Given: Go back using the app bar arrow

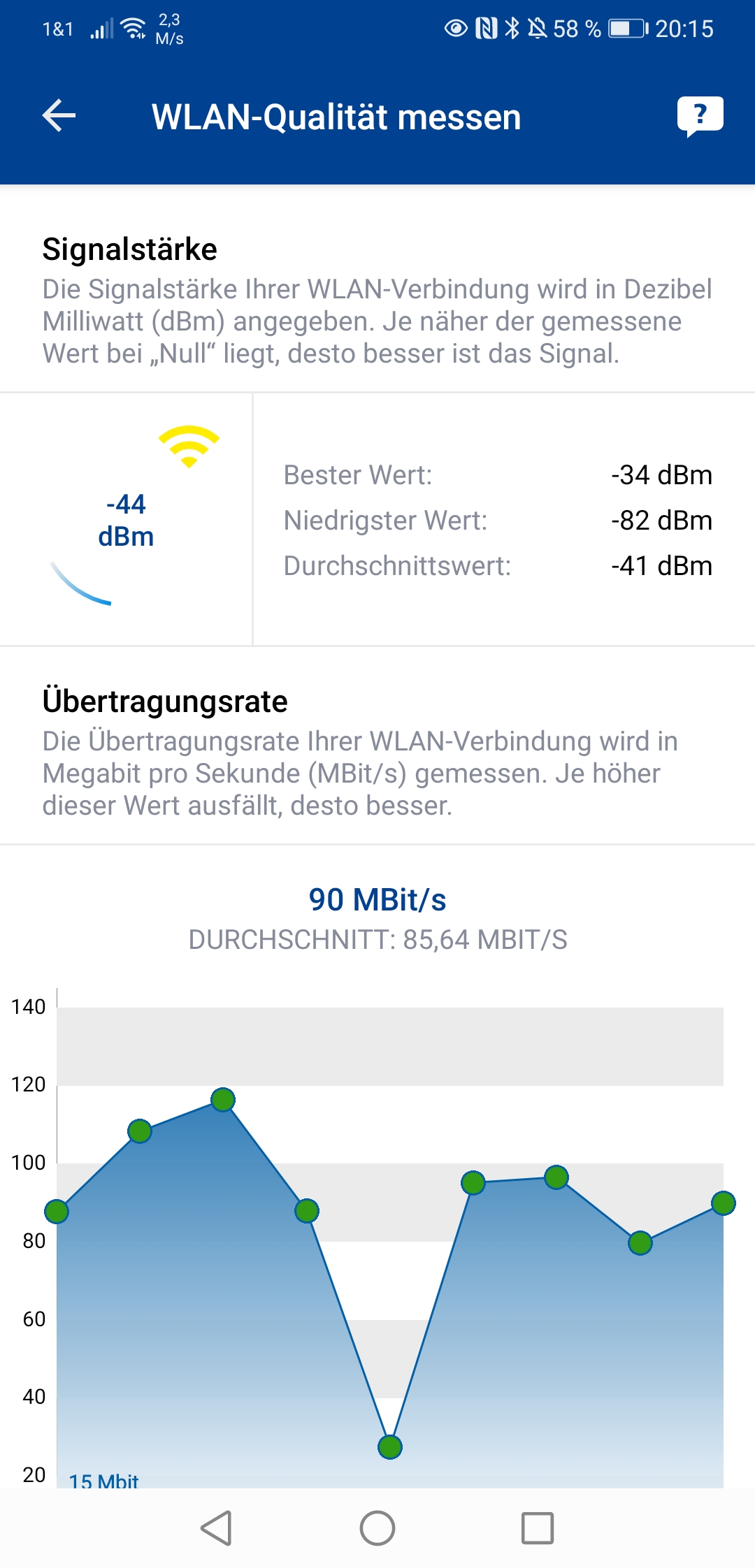Looking at the screenshot, I should pos(59,116).
